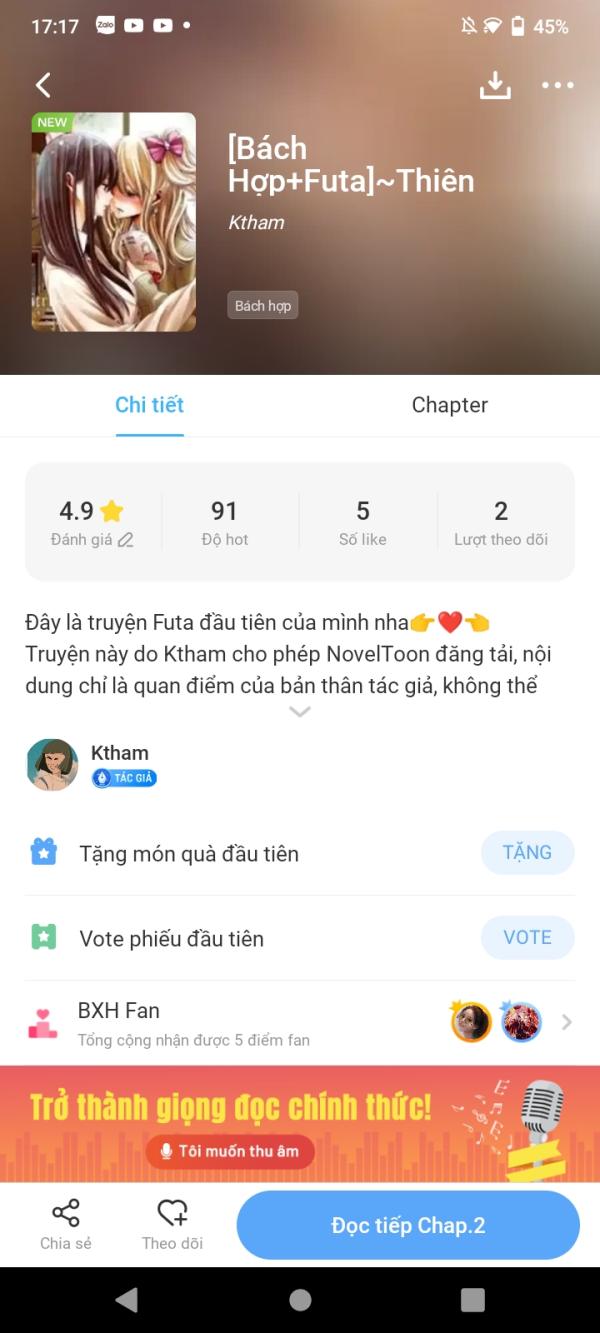Send a gift with the TẶNG button
600x1333 pixels.
coord(527,853)
